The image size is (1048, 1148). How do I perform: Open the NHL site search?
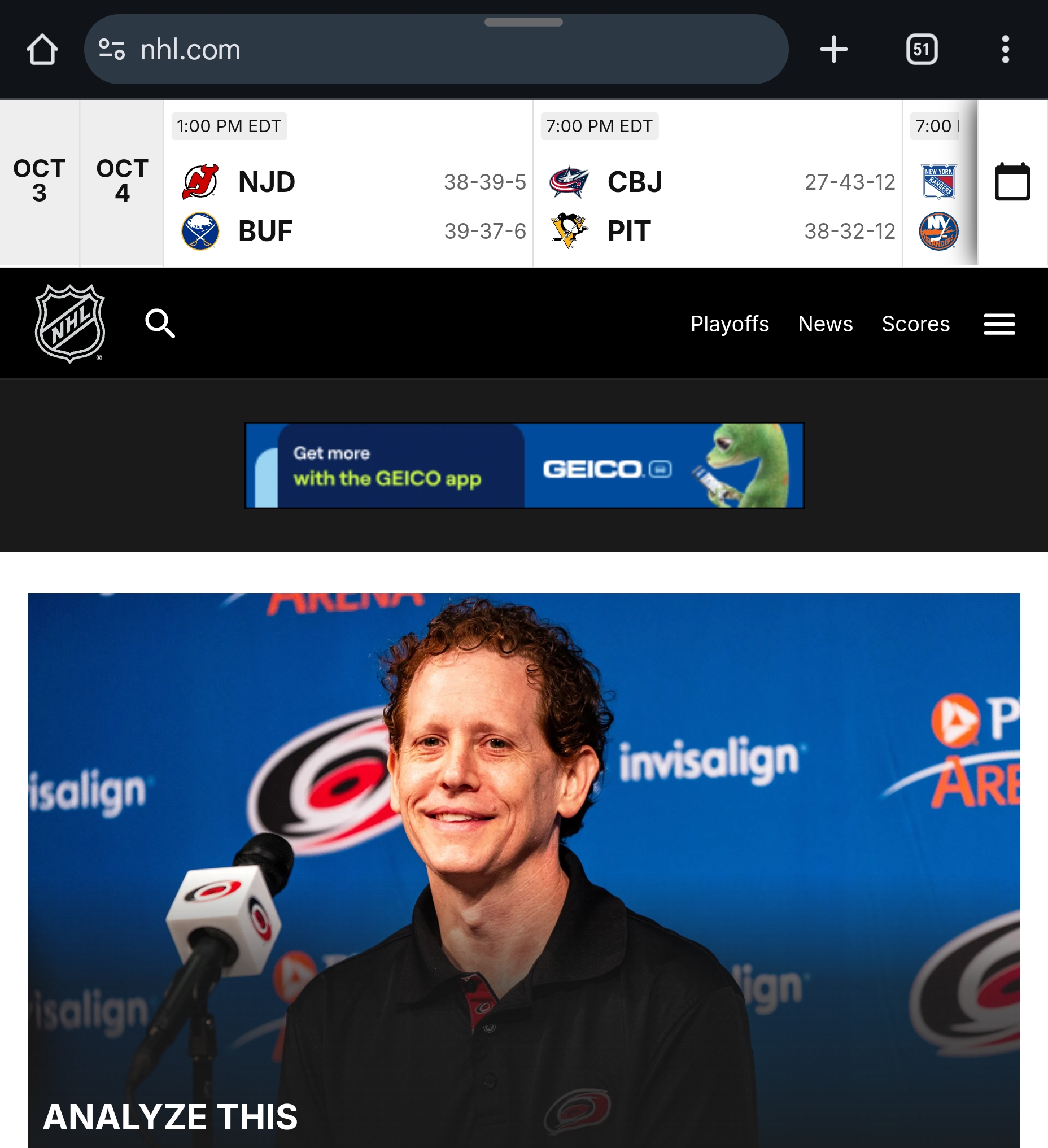pos(159,324)
